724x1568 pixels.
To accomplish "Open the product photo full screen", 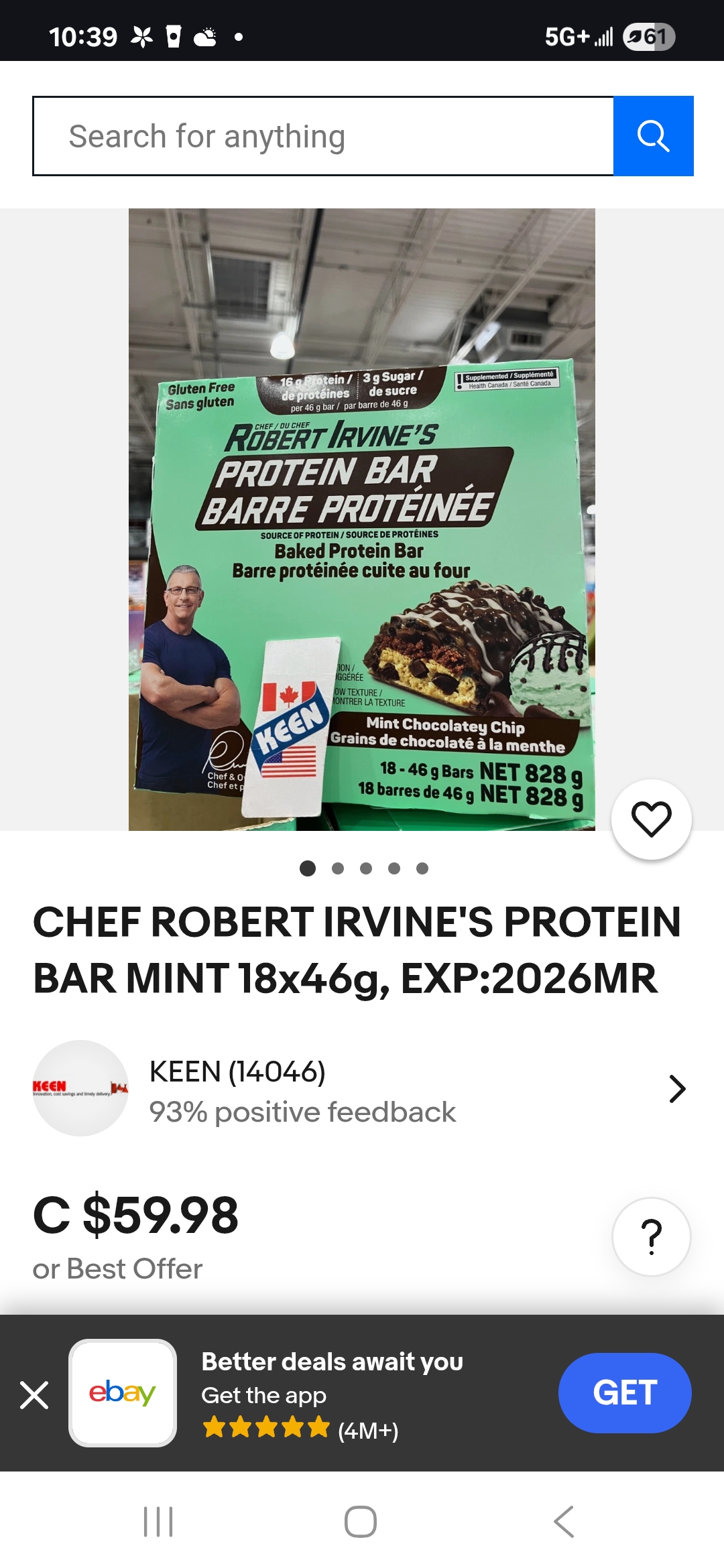I will point(362,519).
